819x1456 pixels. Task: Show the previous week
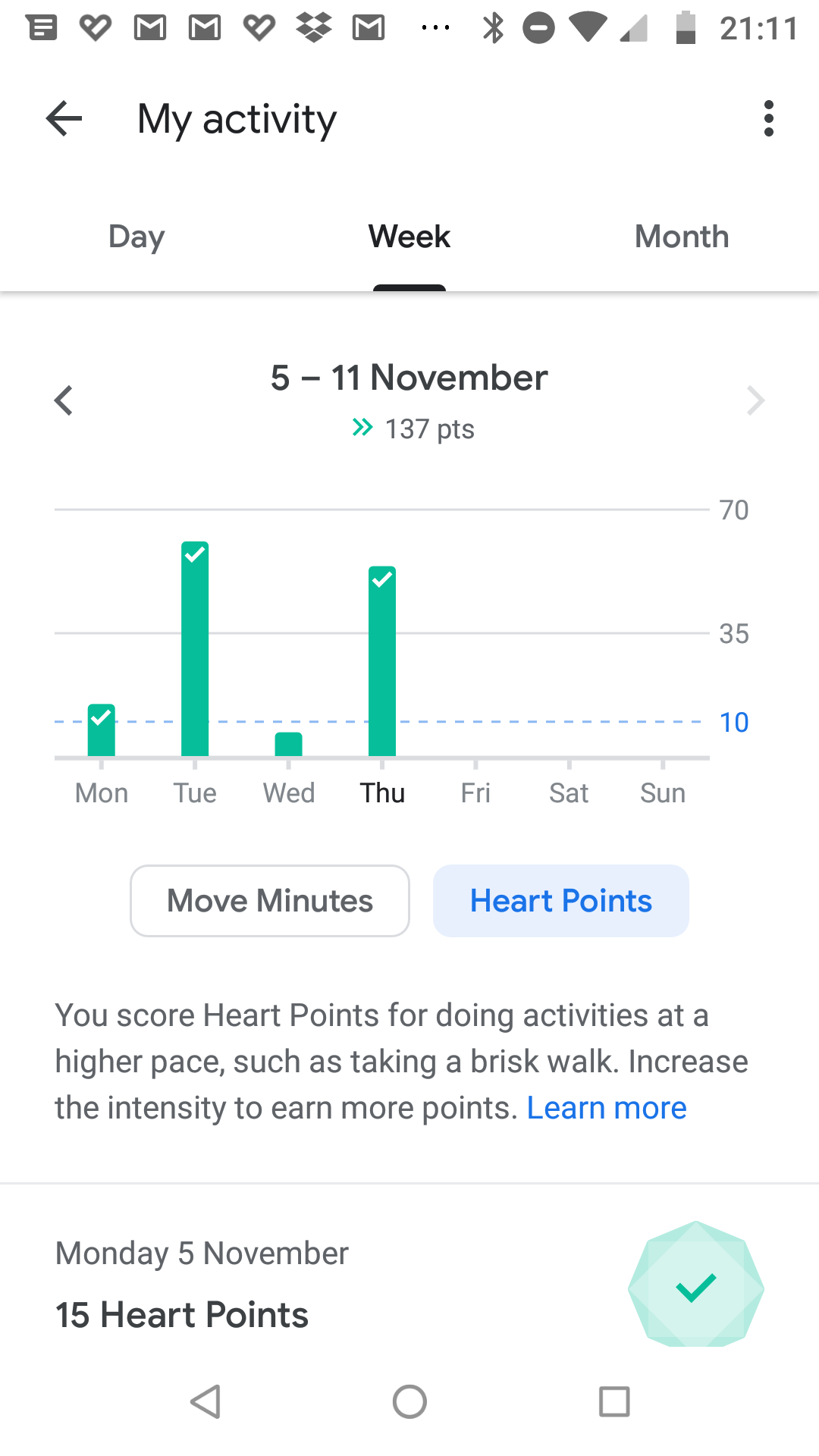click(x=64, y=400)
